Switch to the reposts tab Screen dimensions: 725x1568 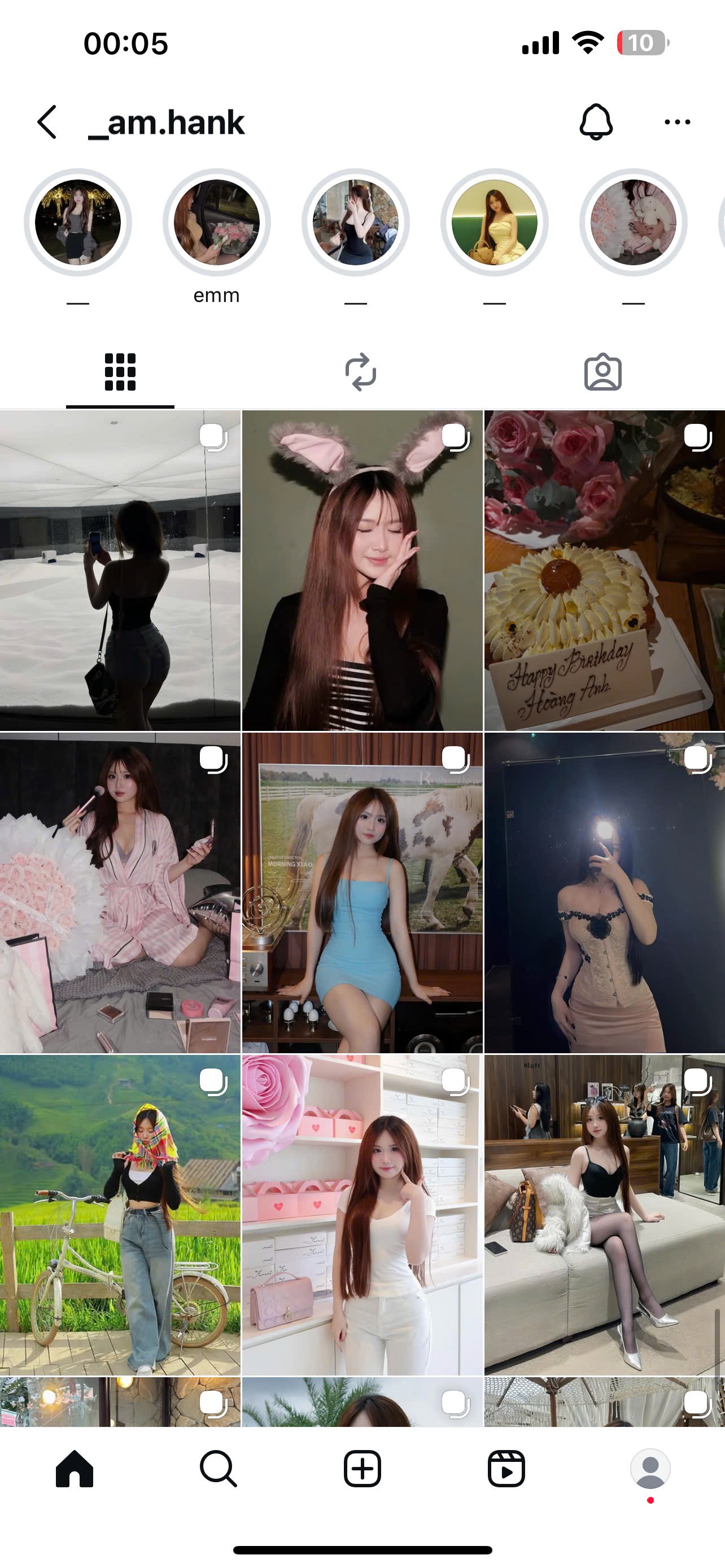pyautogui.click(x=361, y=371)
